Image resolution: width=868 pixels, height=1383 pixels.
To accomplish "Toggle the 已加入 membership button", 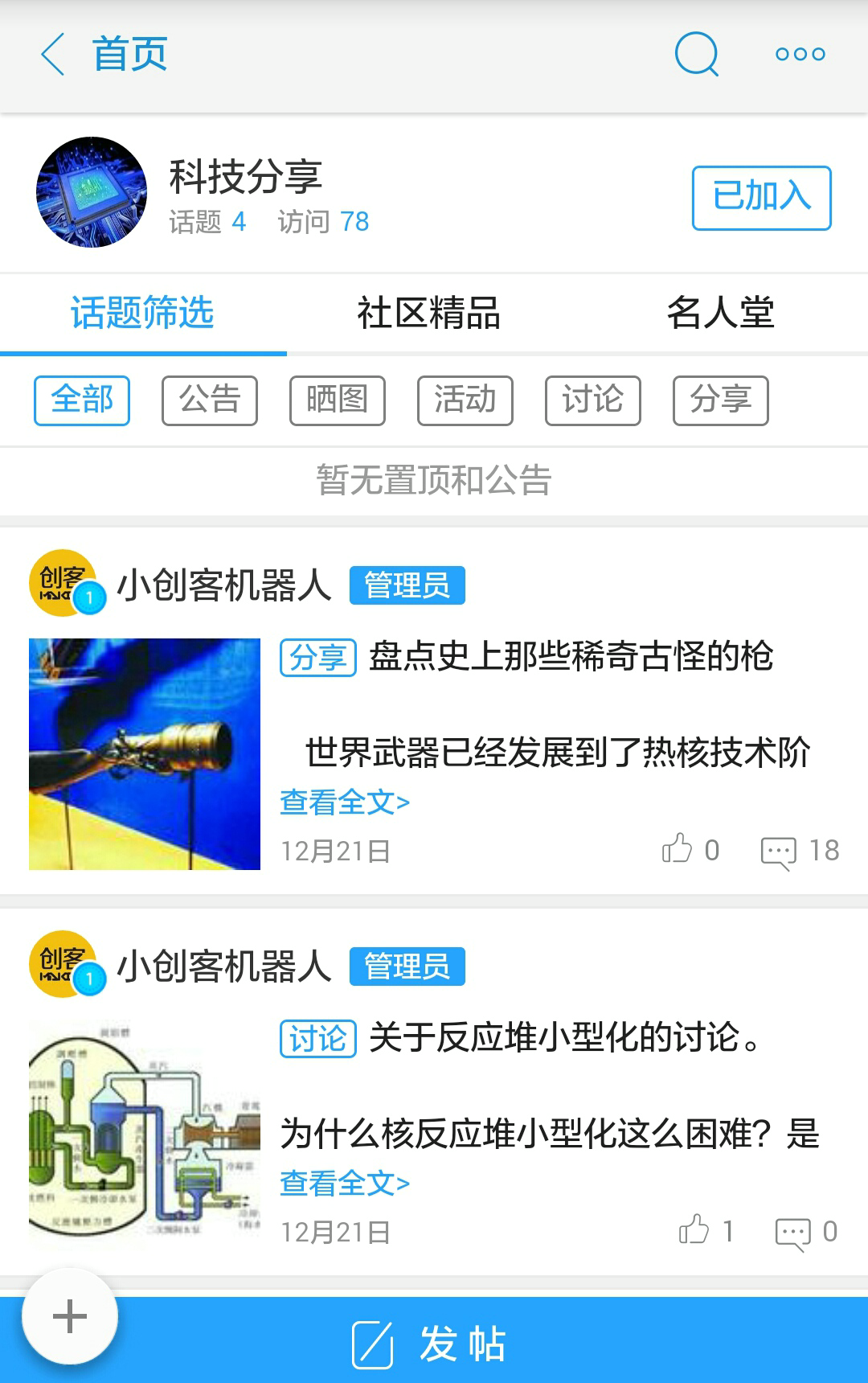I will pyautogui.click(x=760, y=196).
